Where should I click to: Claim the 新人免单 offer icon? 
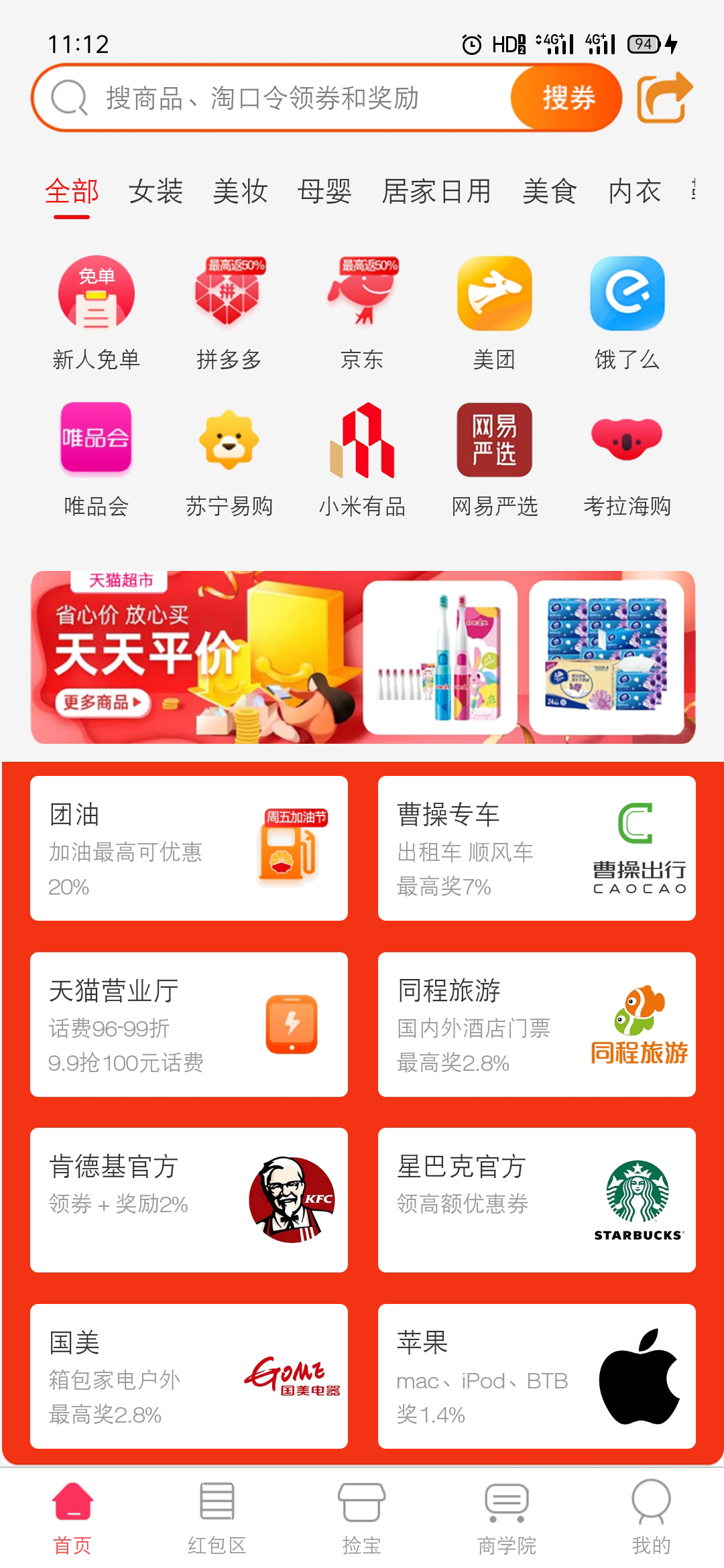[95, 293]
